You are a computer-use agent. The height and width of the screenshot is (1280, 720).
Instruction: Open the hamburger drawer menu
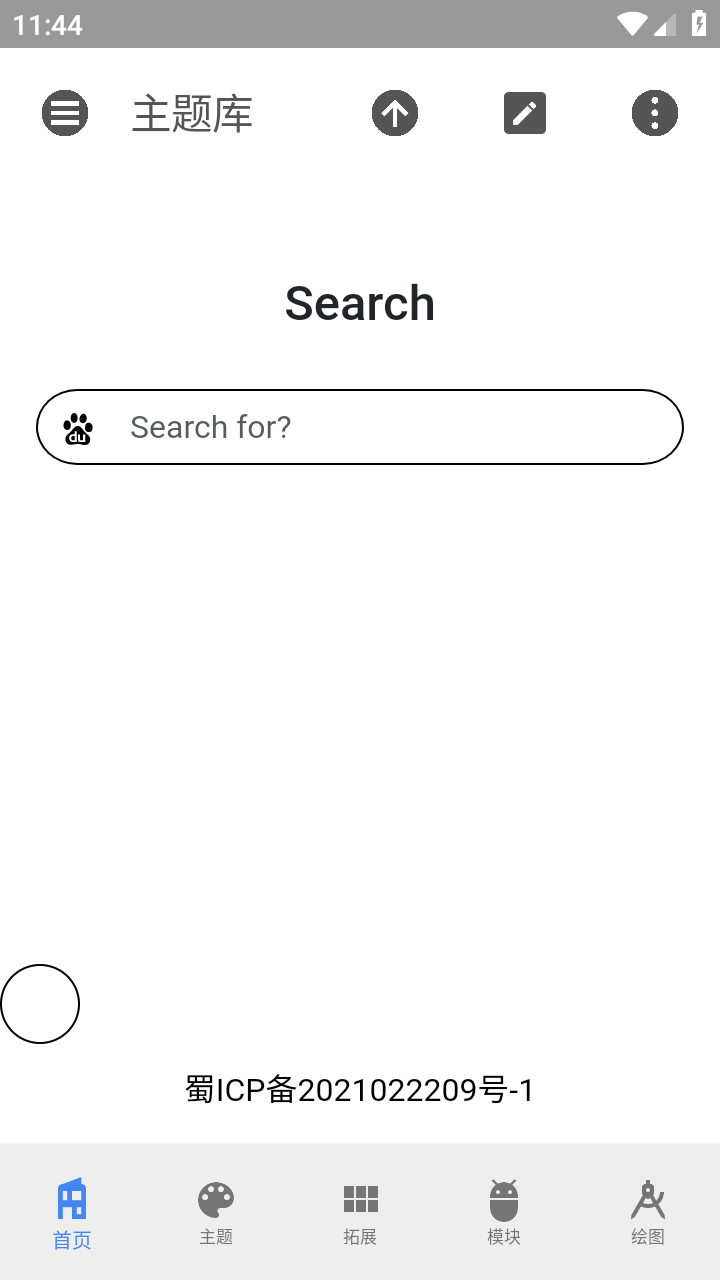click(x=65, y=113)
